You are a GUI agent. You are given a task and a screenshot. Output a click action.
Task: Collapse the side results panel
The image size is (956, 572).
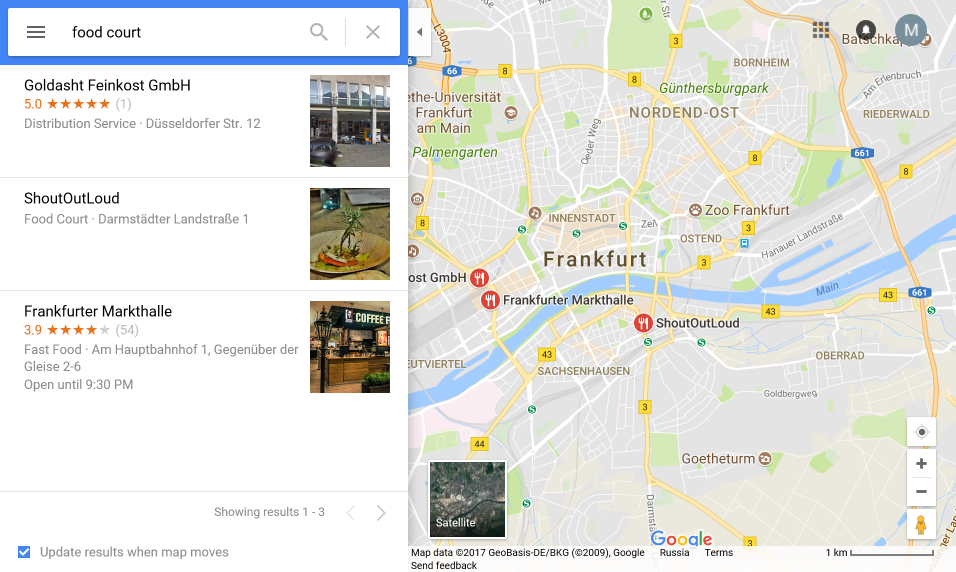(419, 32)
